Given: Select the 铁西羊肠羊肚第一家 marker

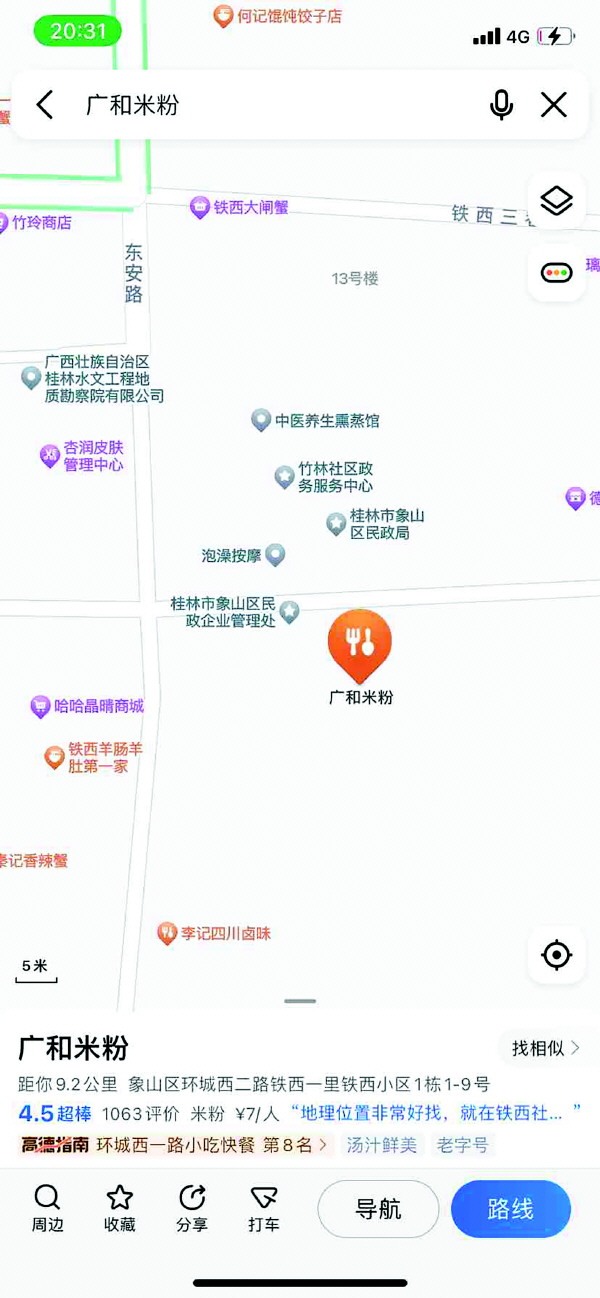Looking at the screenshot, I should point(55,758).
